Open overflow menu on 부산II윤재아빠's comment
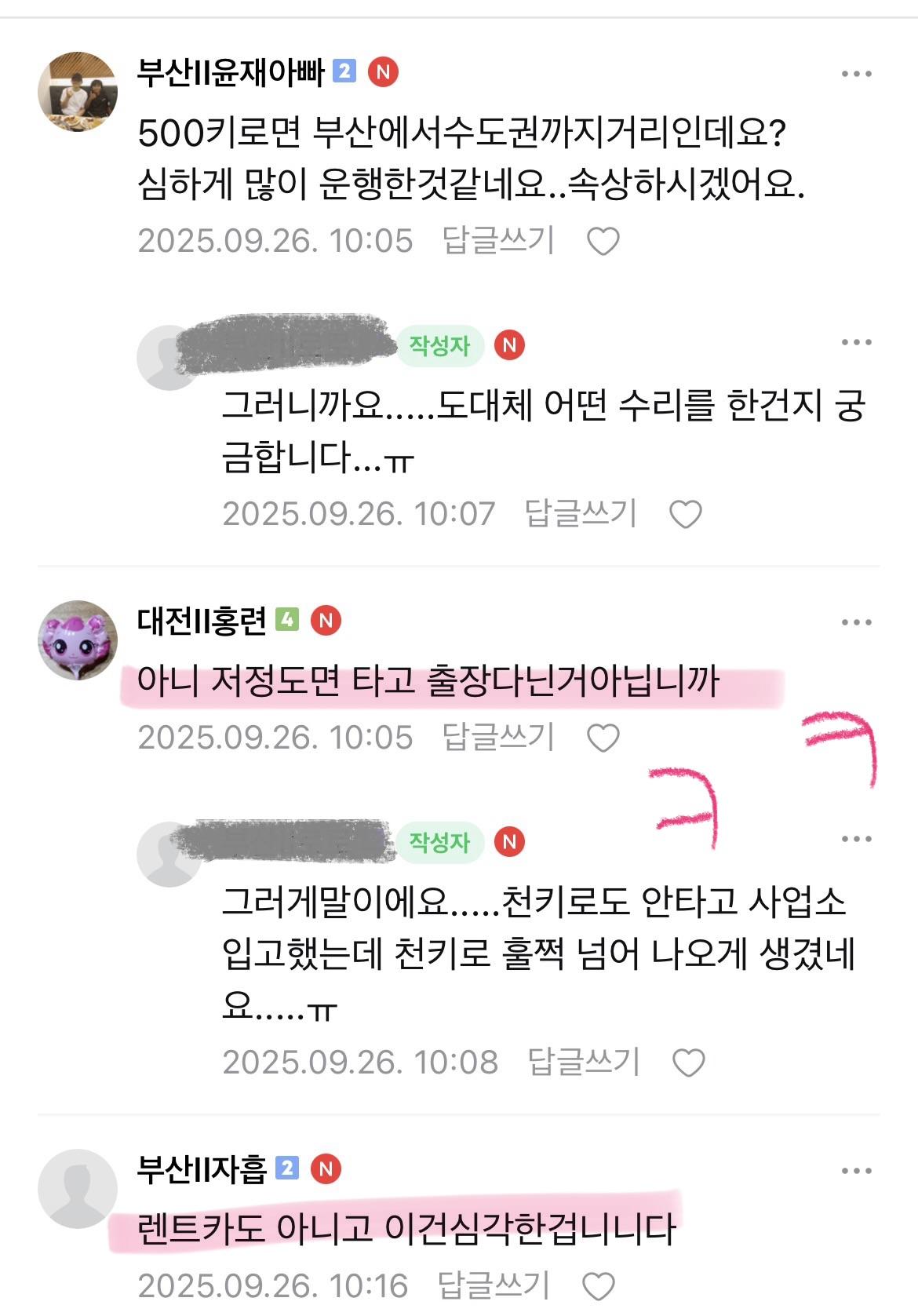The width and height of the screenshot is (918, 1316). [856, 75]
